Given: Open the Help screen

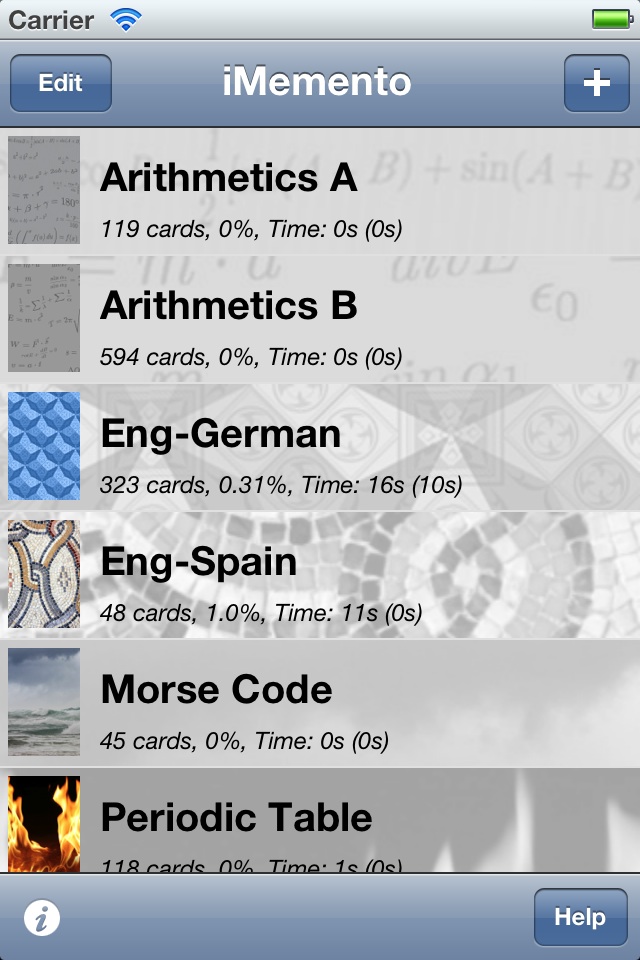Looking at the screenshot, I should pos(580,918).
